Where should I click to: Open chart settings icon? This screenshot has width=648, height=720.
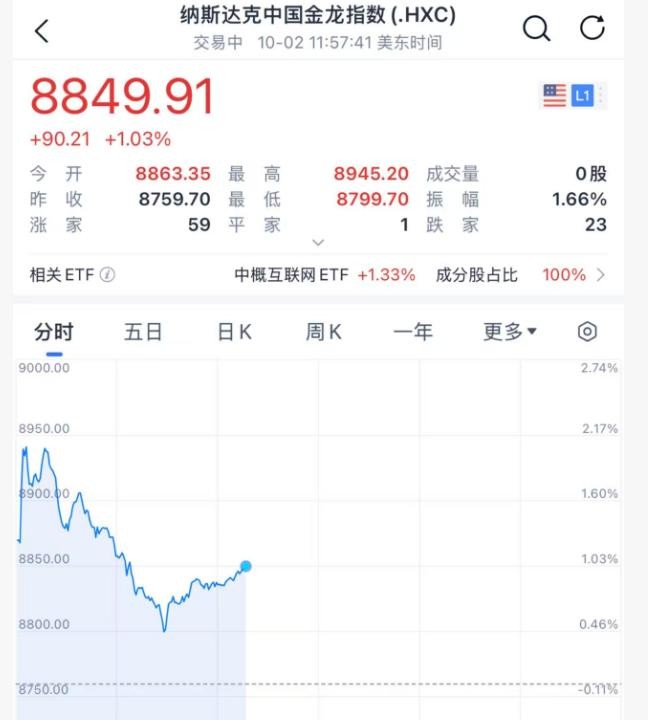[588, 332]
